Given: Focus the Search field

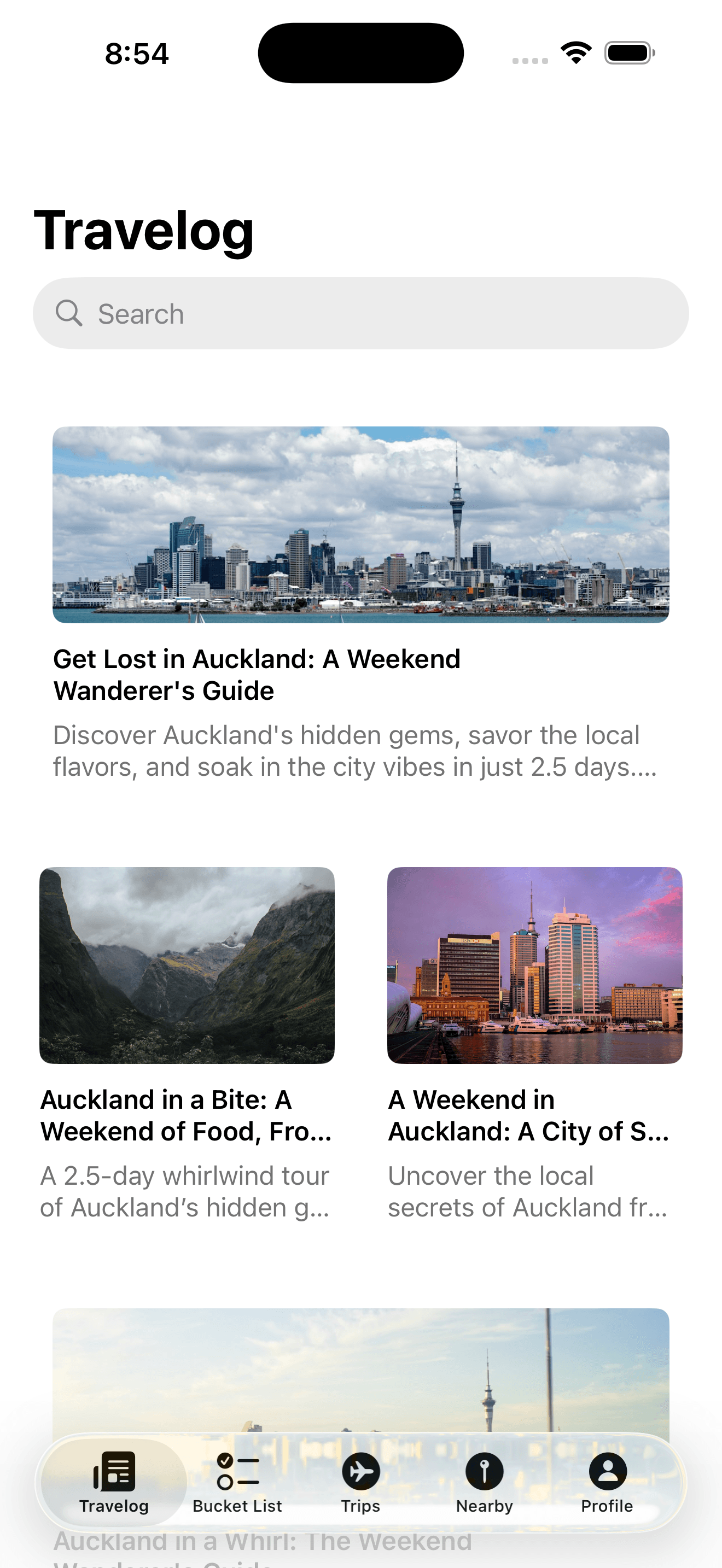Looking at the screenshot, I should [360, 314].
